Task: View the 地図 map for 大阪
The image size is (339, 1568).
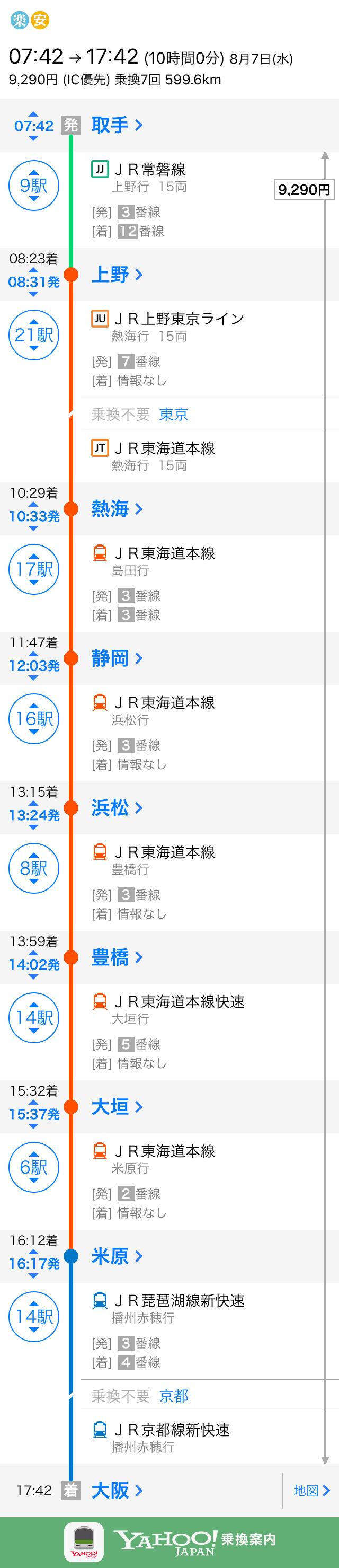Action: [311, 1490]
